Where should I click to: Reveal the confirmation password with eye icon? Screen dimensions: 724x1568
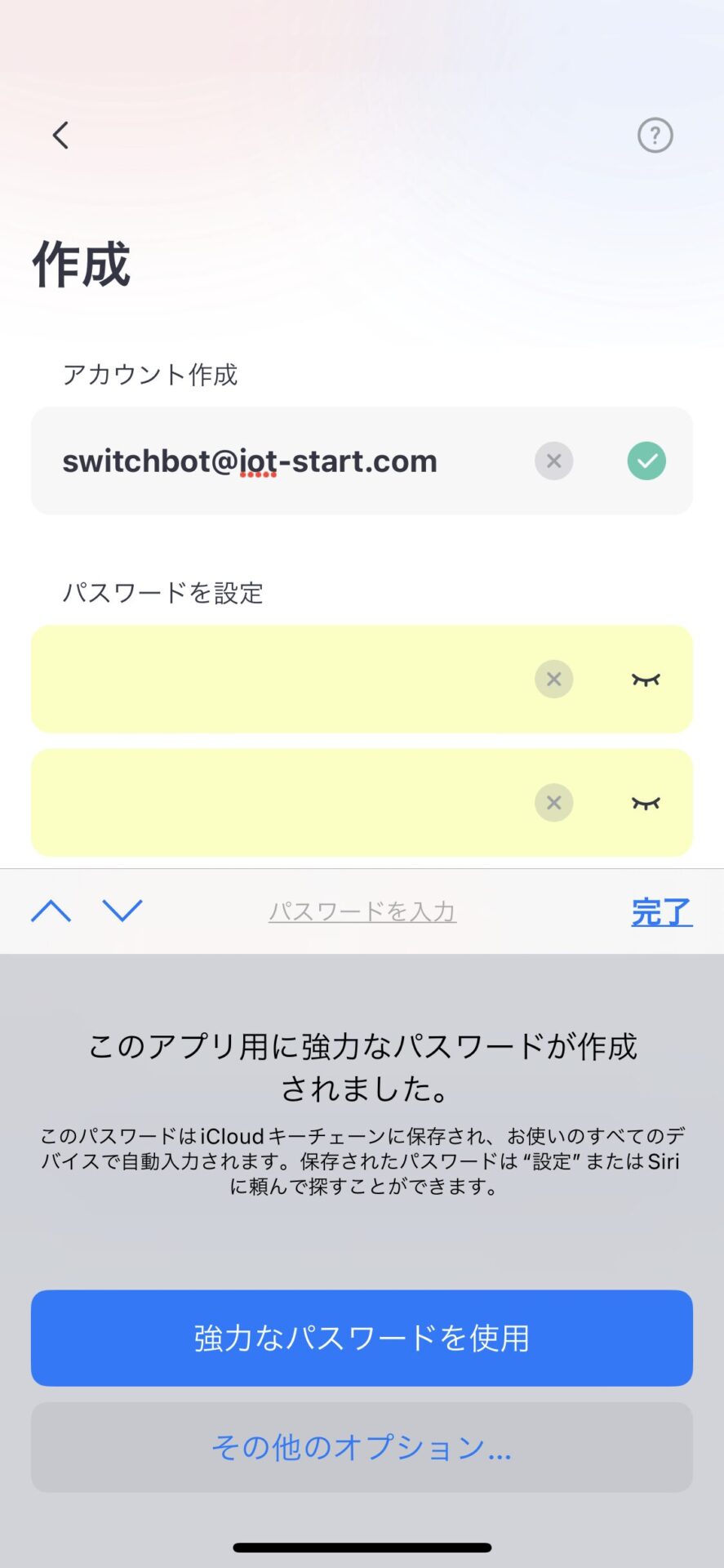(646, 803)
